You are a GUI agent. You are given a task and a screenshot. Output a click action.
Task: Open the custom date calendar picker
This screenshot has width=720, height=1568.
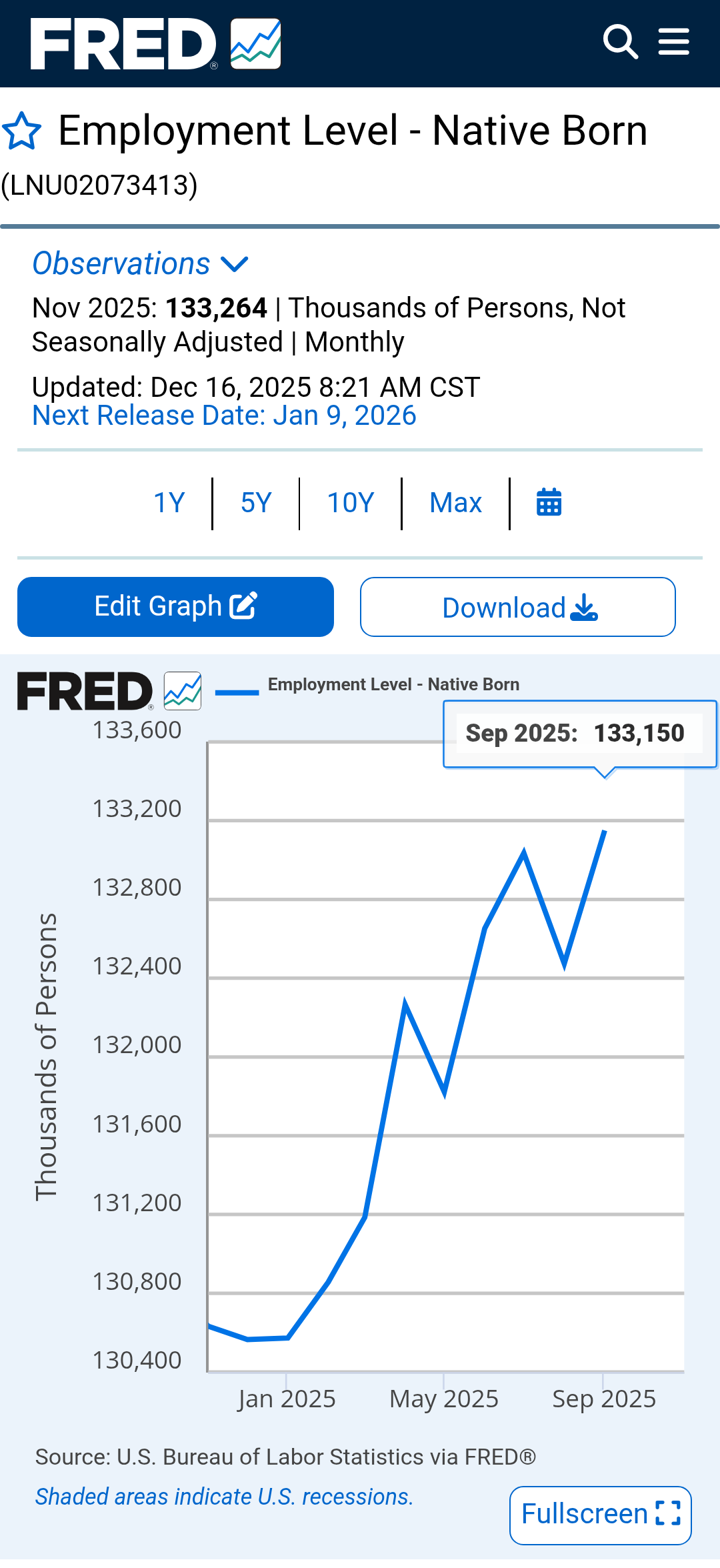(549, 503)
